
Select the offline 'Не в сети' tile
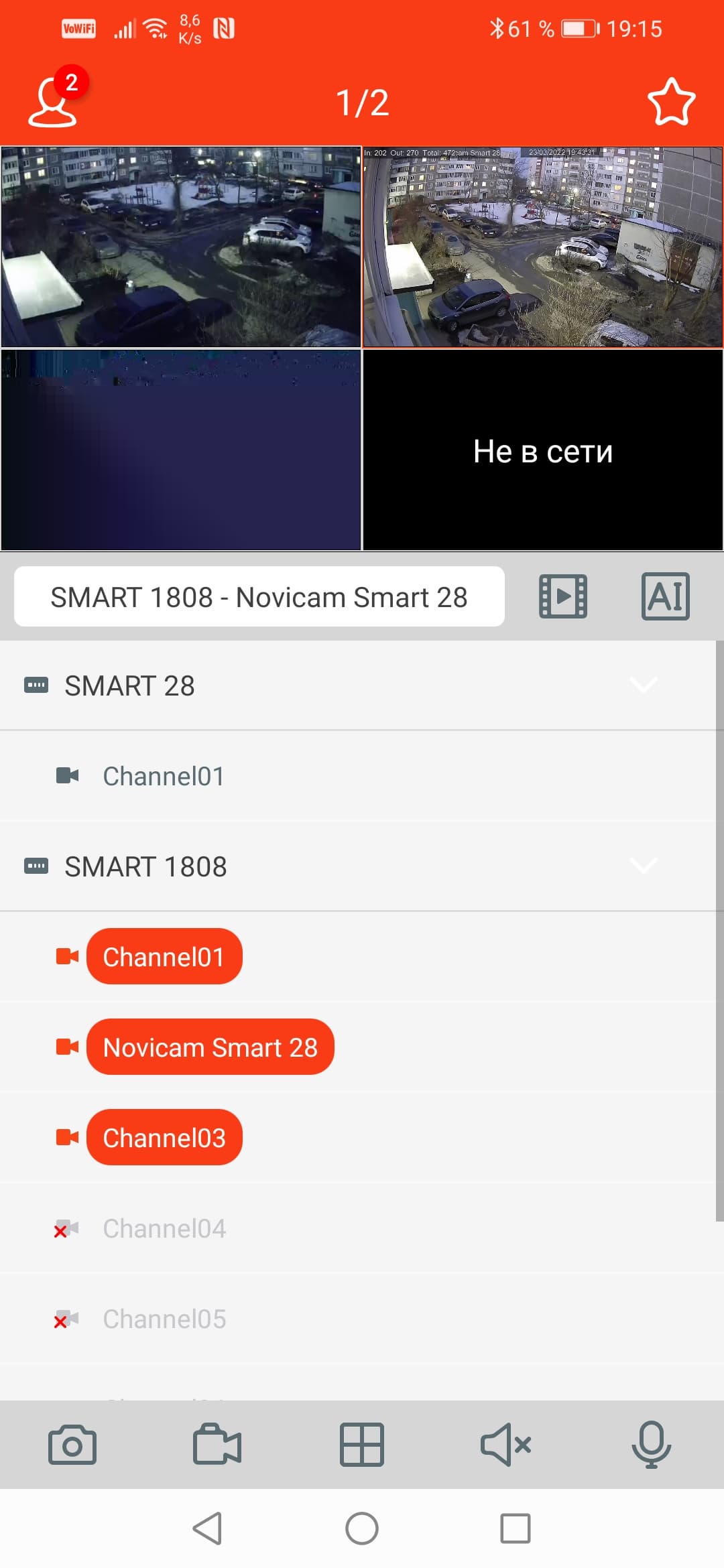(543, 450)
